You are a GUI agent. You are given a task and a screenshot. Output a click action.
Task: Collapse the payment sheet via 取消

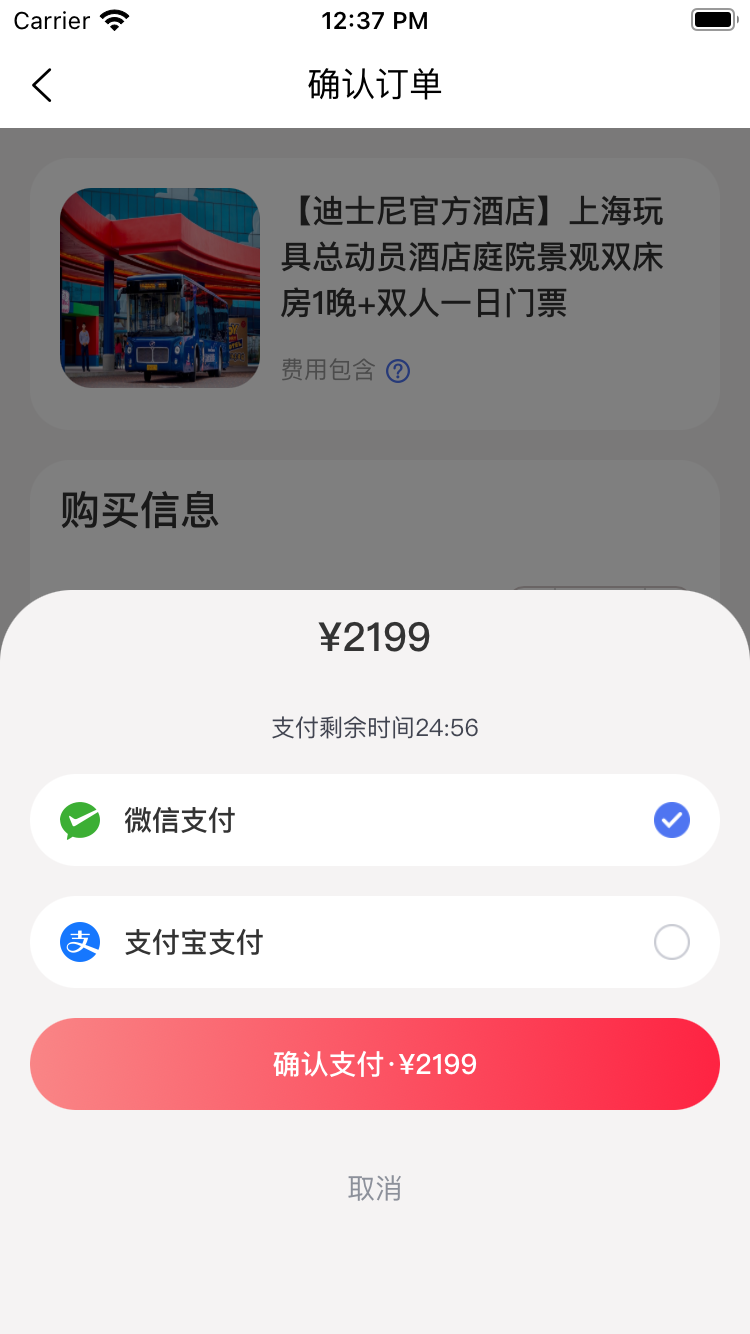(374, 1188)
